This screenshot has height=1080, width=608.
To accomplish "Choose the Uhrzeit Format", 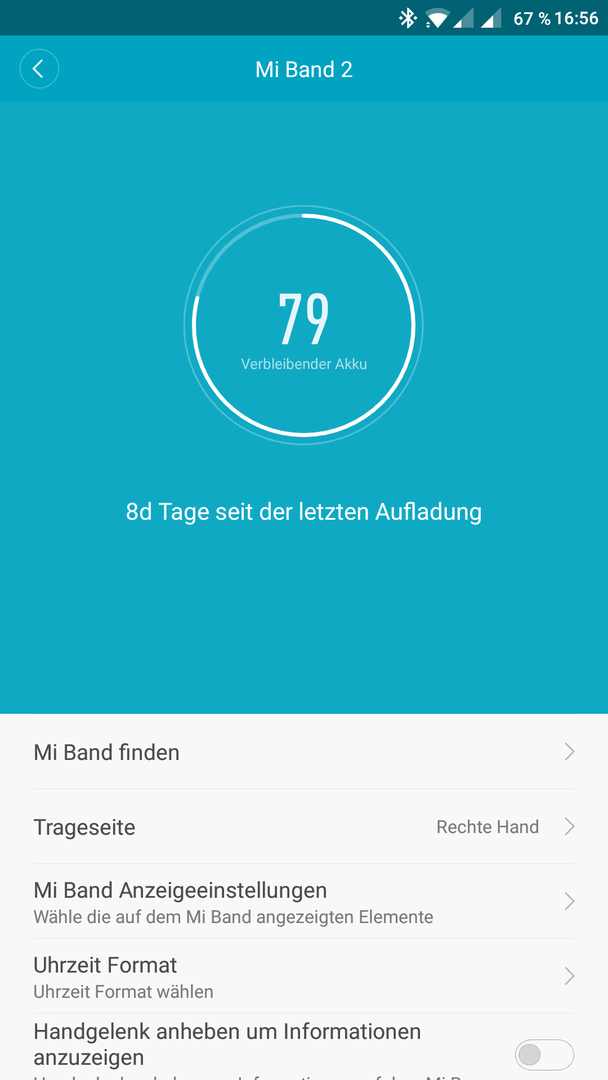I will [304, 976].
